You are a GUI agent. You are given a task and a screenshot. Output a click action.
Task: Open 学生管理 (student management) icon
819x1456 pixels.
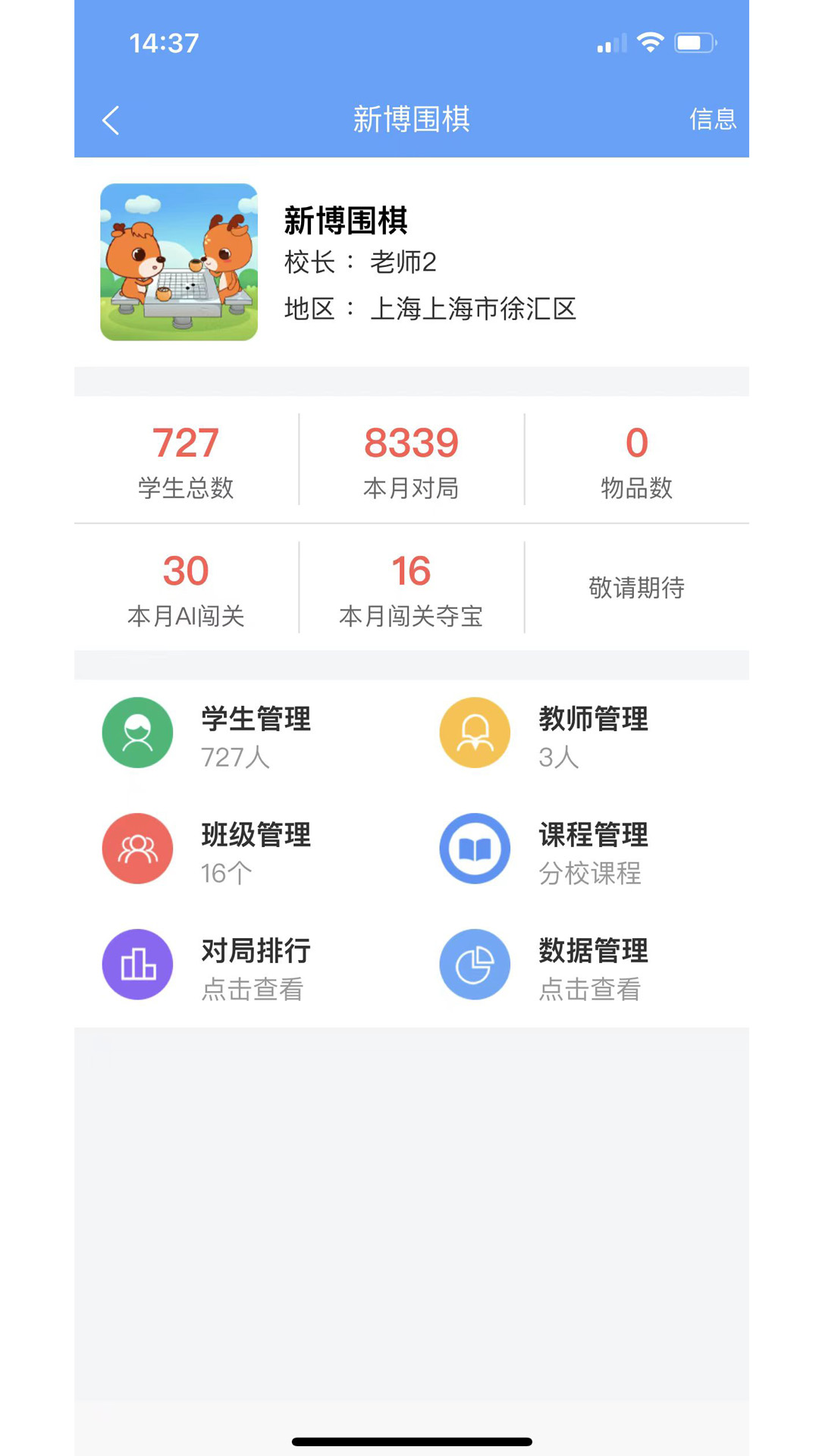tap(137, 733)
